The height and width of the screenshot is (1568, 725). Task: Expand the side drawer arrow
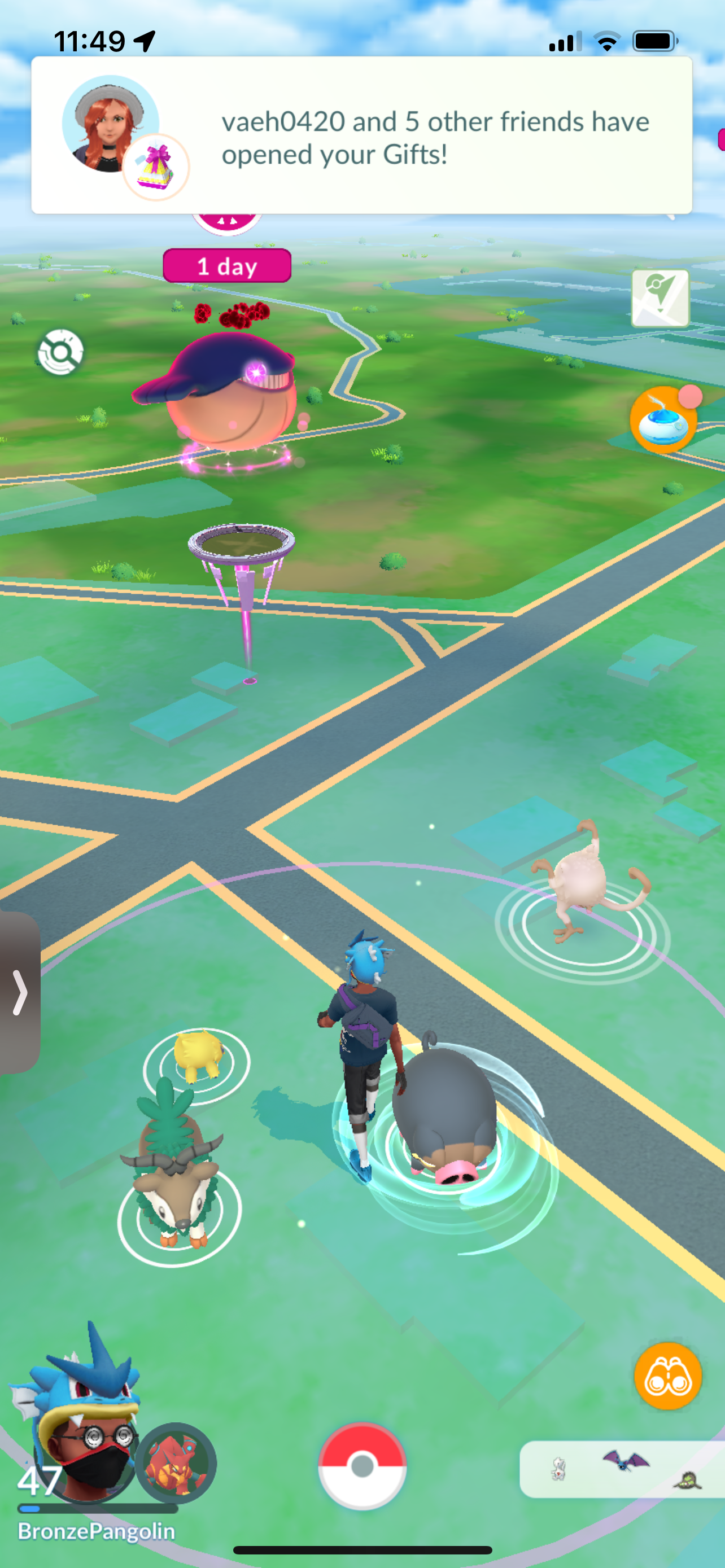tap(20, 992)
